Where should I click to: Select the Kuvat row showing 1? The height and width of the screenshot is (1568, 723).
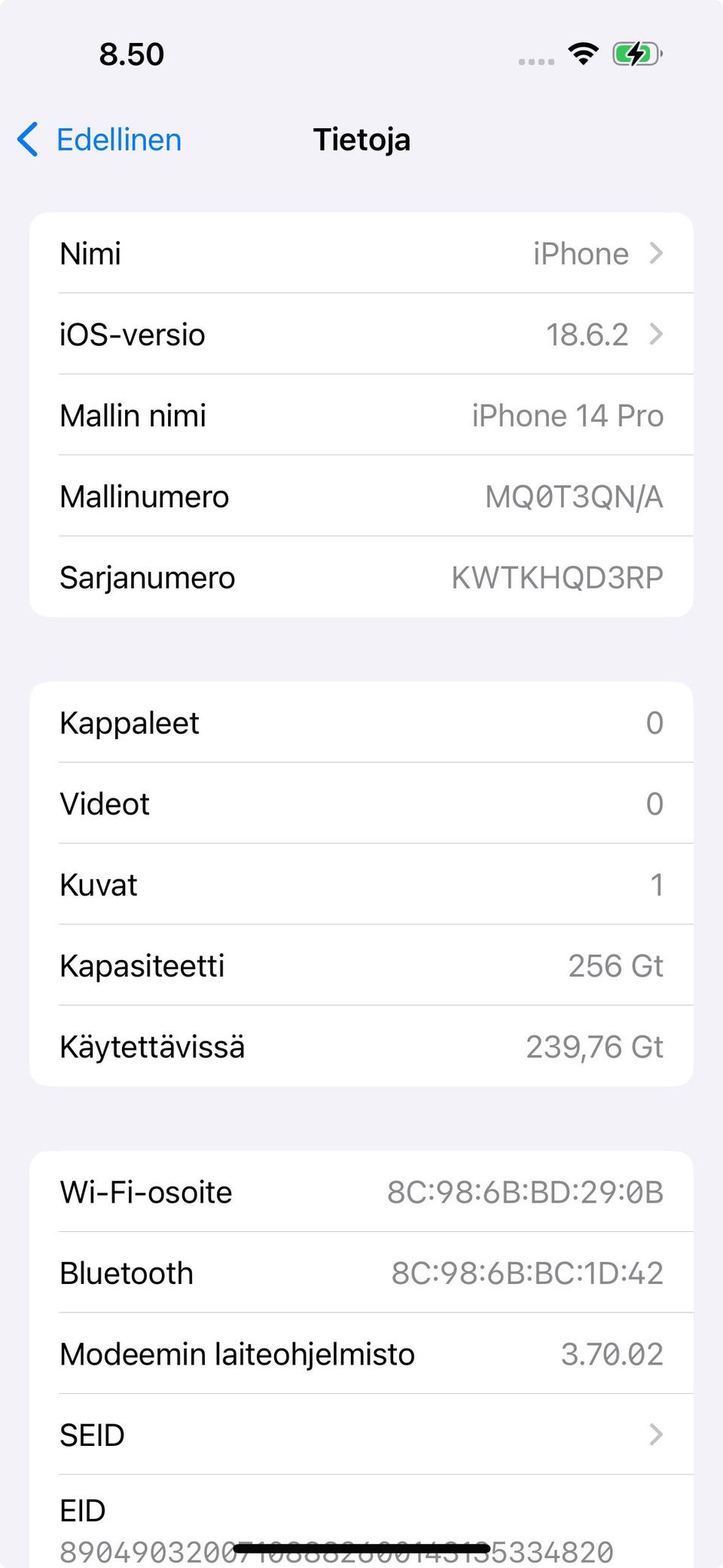[x=361, y=885]
